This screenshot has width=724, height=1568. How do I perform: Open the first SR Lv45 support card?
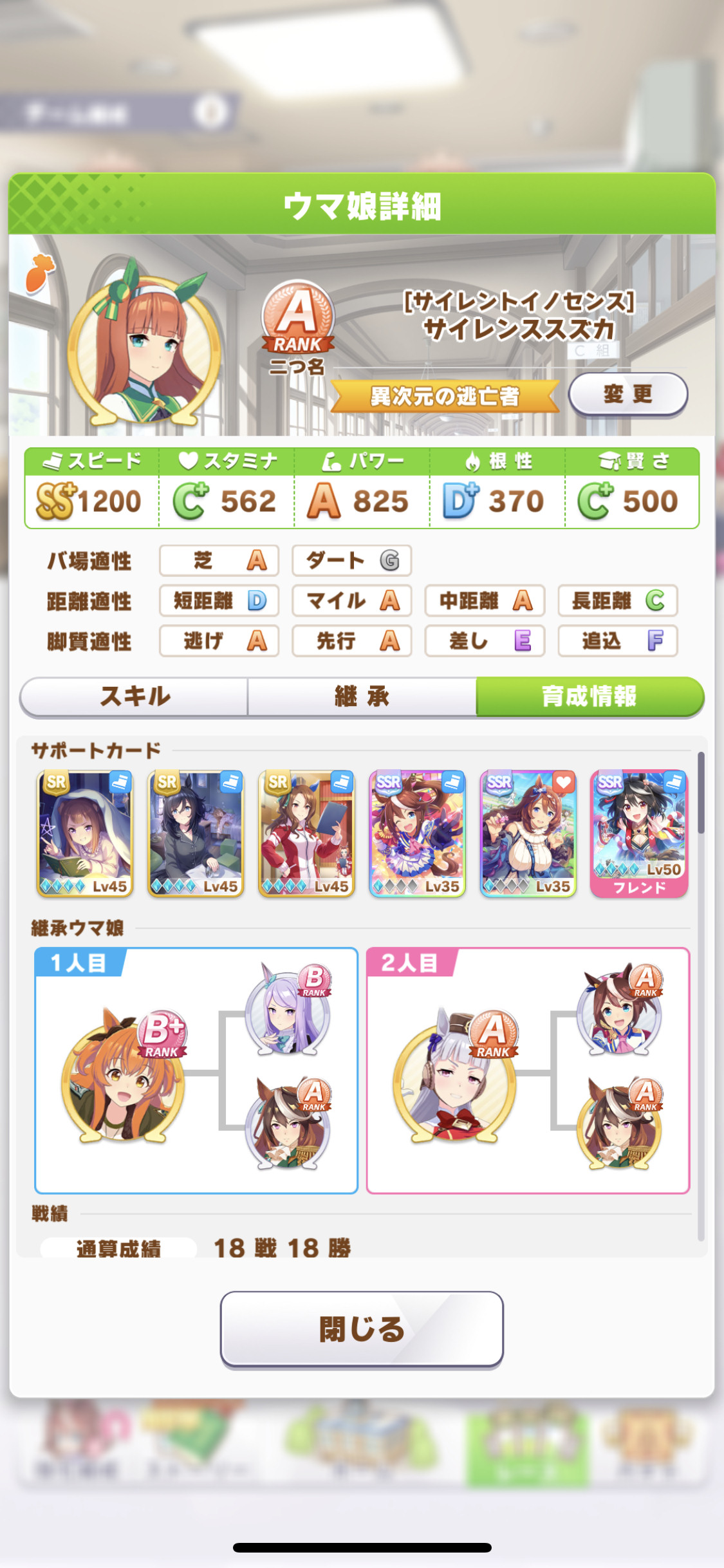pyautogui.click(x=85, y=833)
